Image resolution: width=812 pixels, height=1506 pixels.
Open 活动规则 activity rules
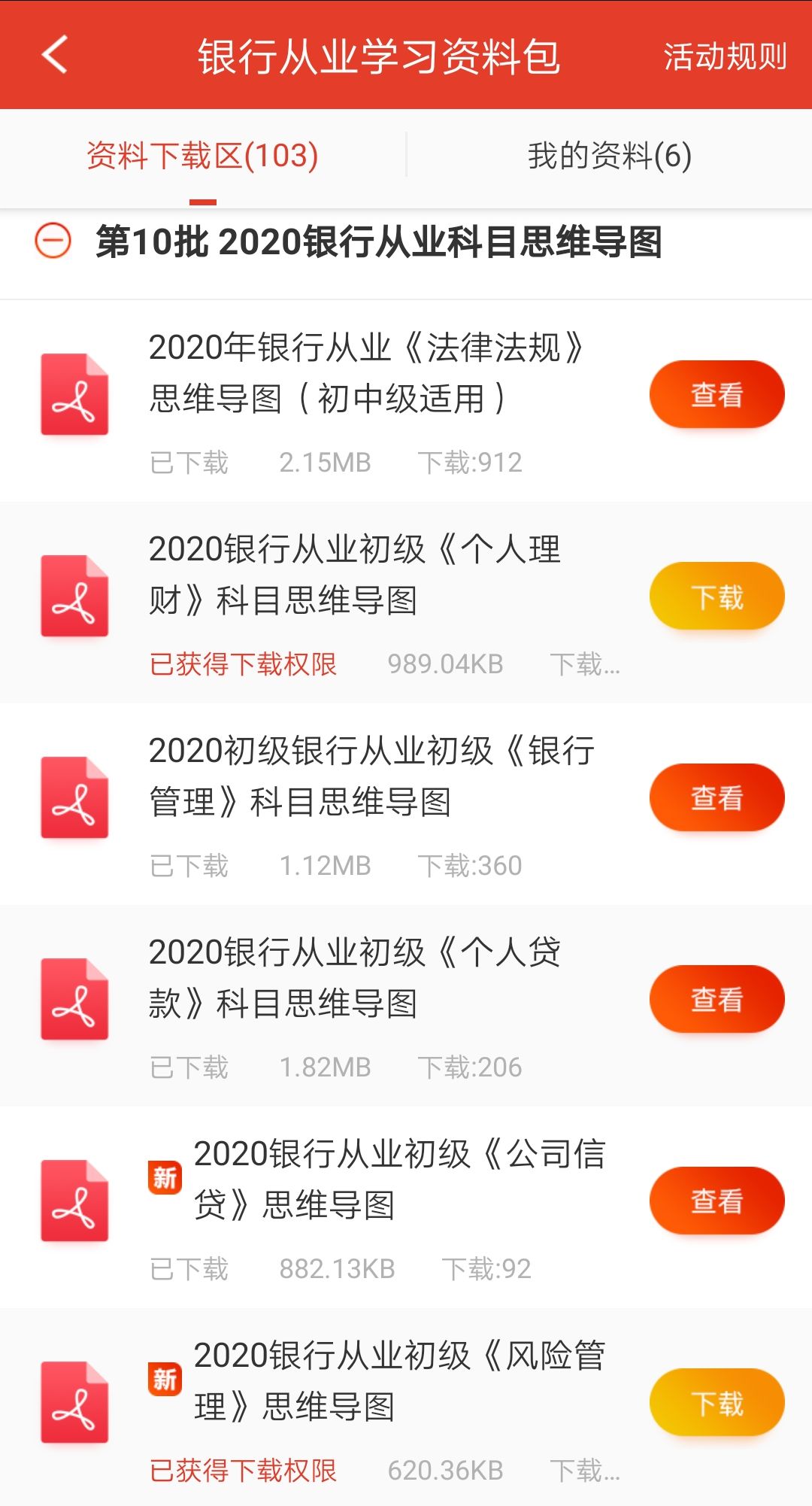click(725, 56)
